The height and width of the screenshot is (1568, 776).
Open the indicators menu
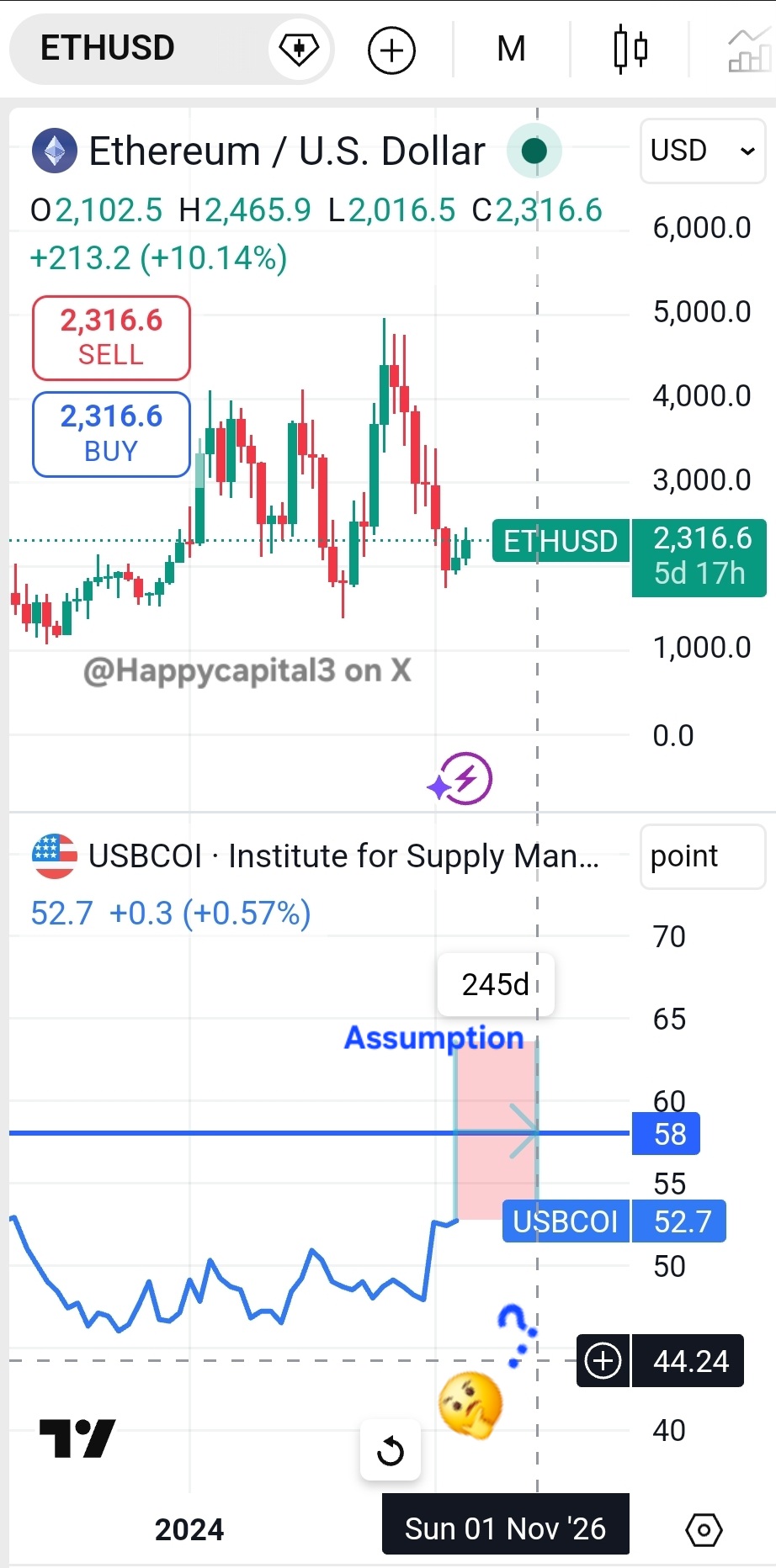[750, 50]
